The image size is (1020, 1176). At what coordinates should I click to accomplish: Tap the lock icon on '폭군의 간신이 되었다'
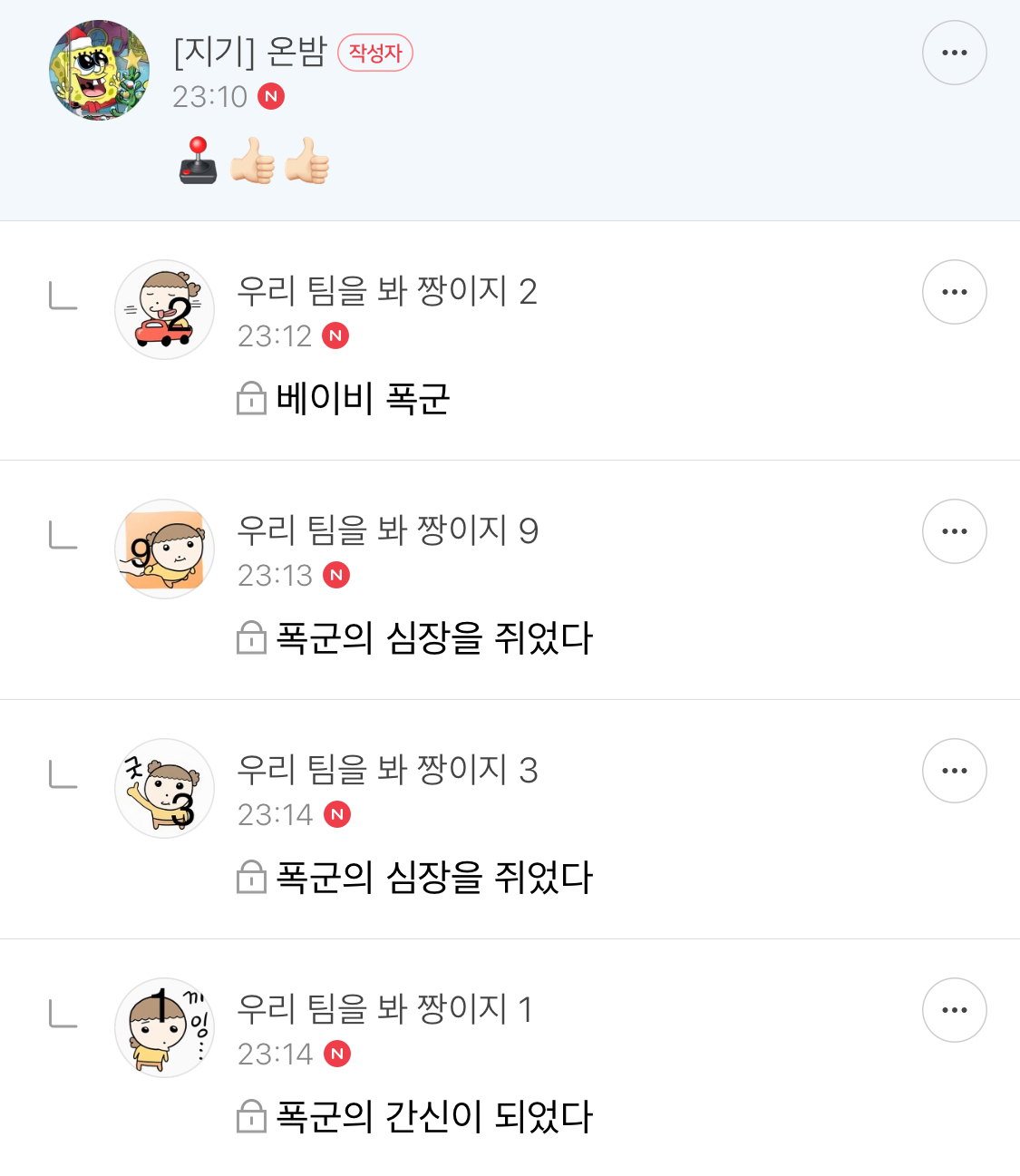tap(252, 1118)
